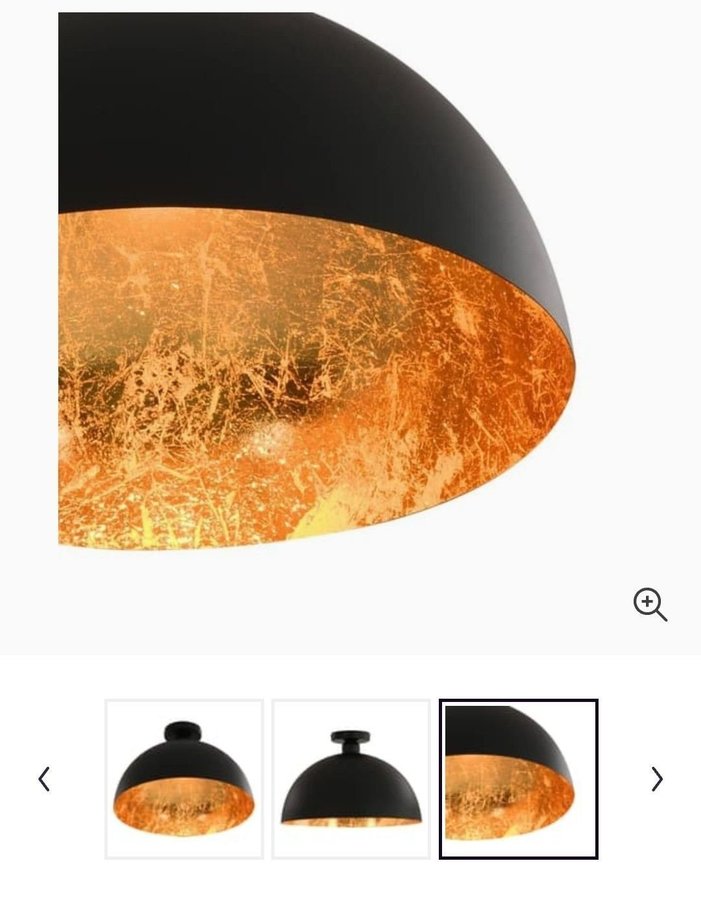Go to previous gallery thumbnails
The height and width of the screenshot is (900, 701).
tap(44, 779)
